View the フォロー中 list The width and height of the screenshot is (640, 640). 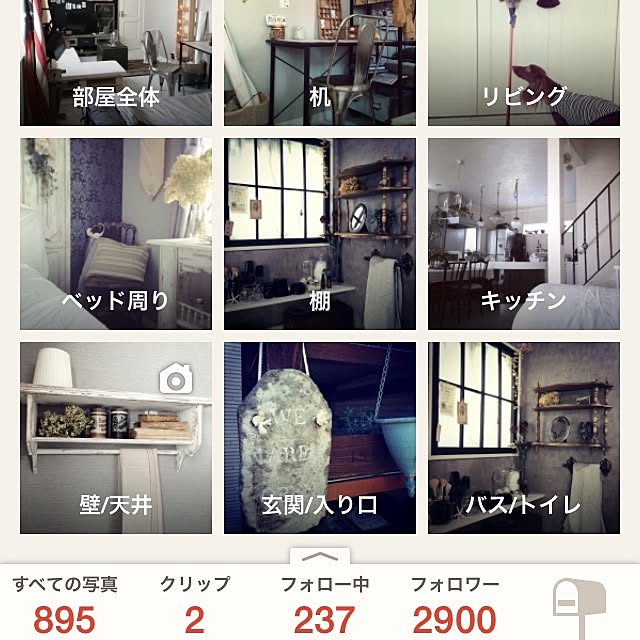click(325, 606)
